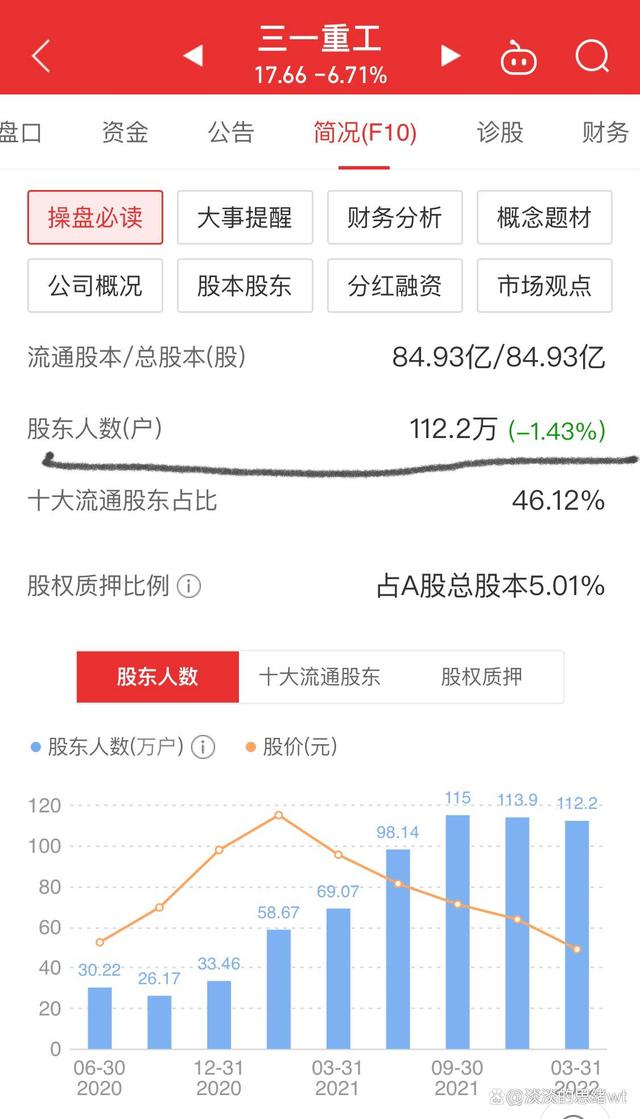This screenshot has width=640, height=1119.
Task: Open the robot assistant icon
Action: [518, 58]
